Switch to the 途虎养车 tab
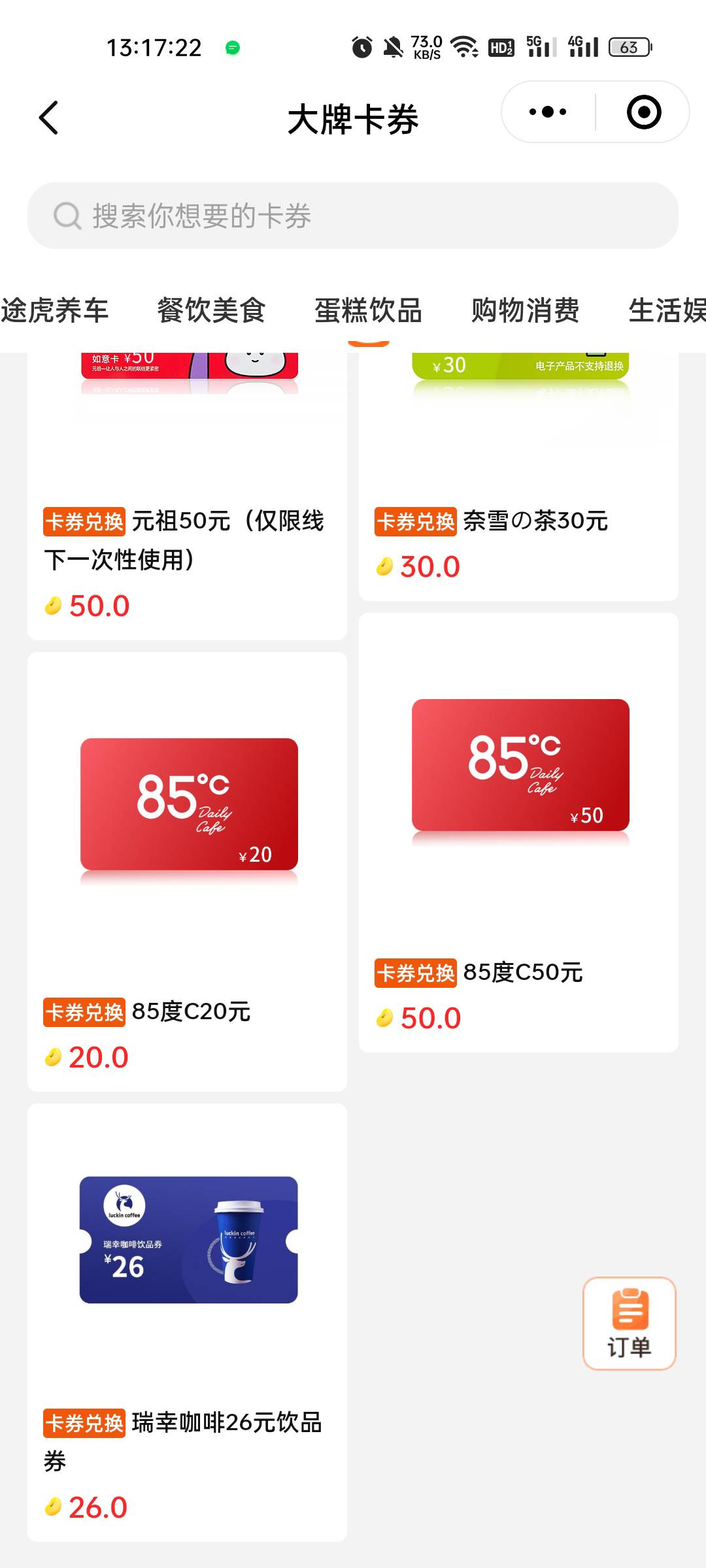Screen dimensions: 706x1568 click(x=54, y=310)
